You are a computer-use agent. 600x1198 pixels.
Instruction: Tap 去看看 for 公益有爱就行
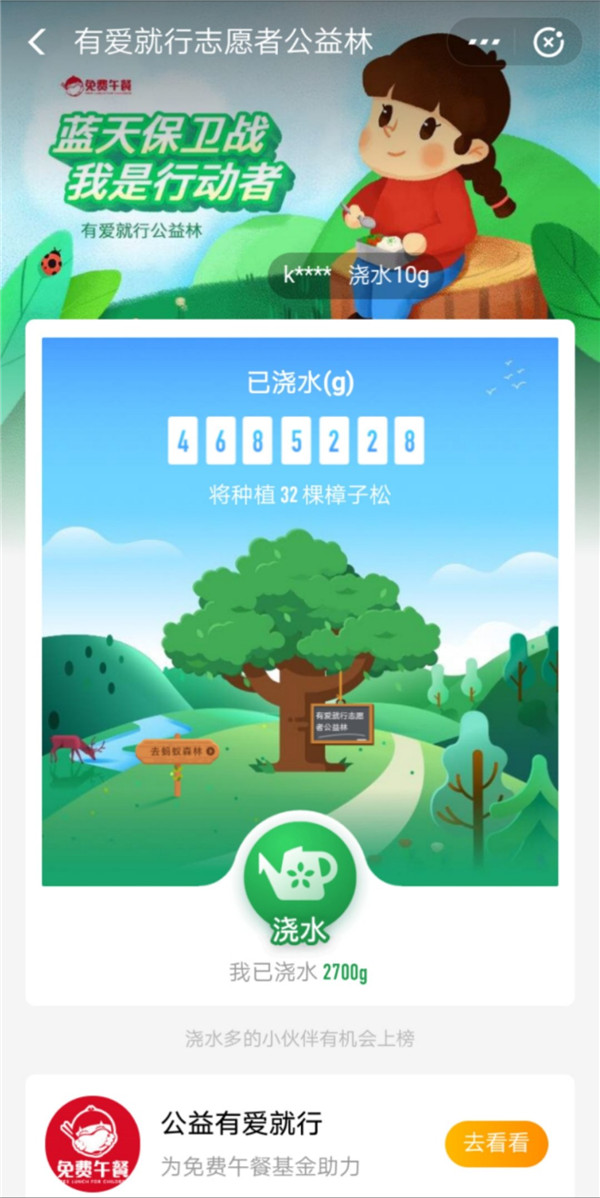click(x=496, y=1143)
